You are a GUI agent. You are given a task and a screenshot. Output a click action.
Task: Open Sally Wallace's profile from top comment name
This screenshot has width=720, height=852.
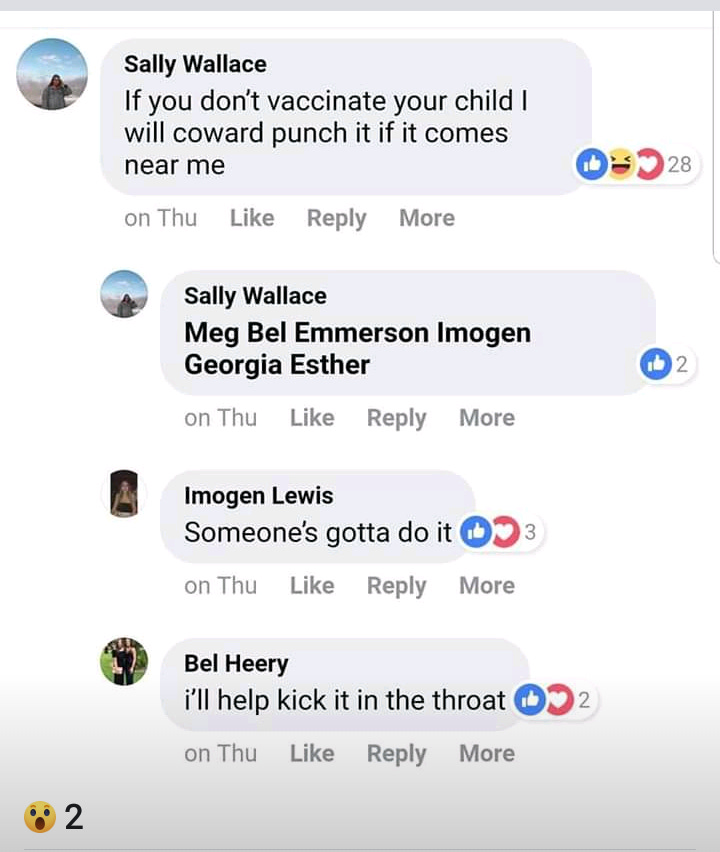pos(195,65)
